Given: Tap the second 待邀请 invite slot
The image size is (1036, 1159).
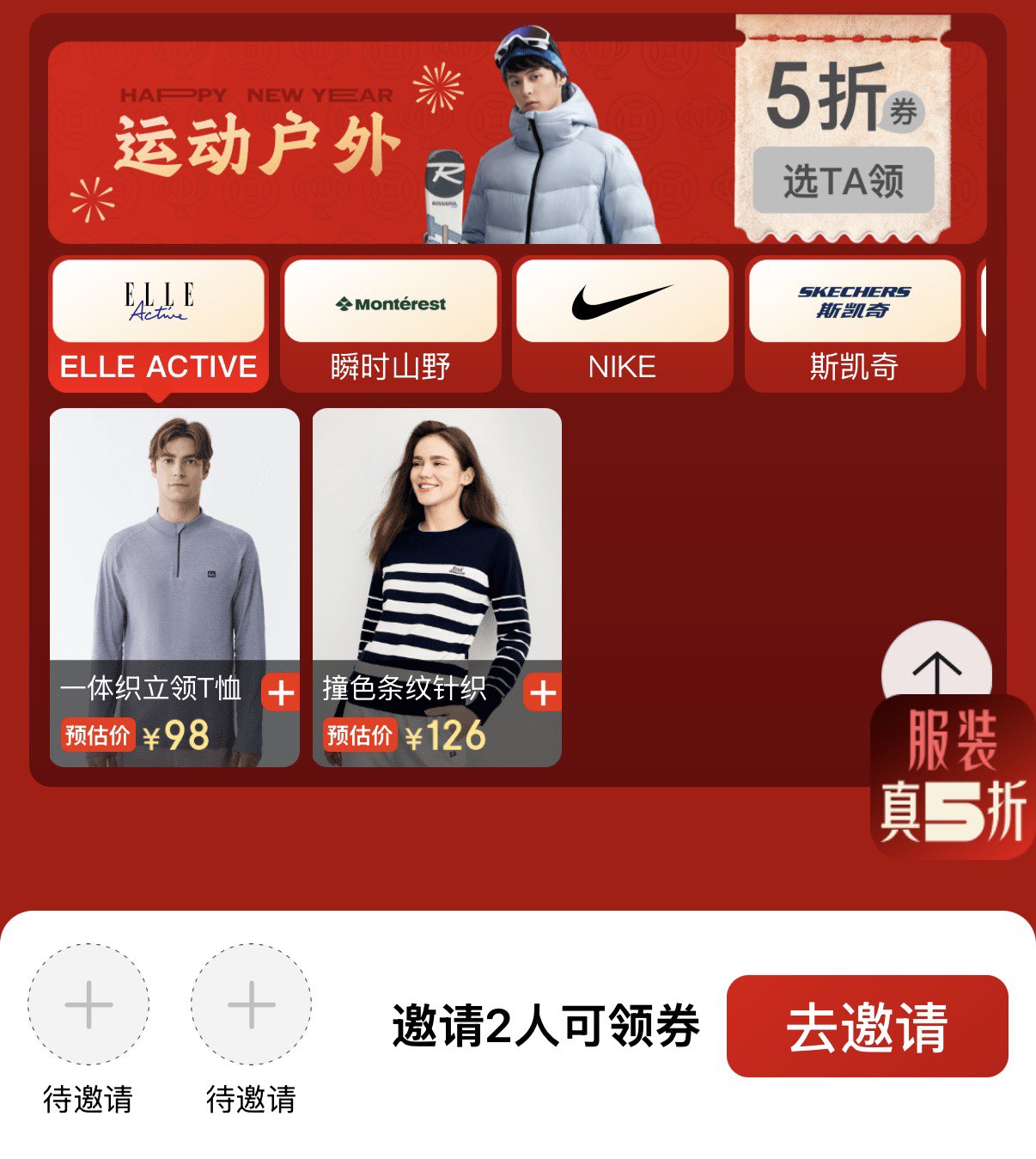Looking at the screenshot, I should click(x=251, y=1004).
